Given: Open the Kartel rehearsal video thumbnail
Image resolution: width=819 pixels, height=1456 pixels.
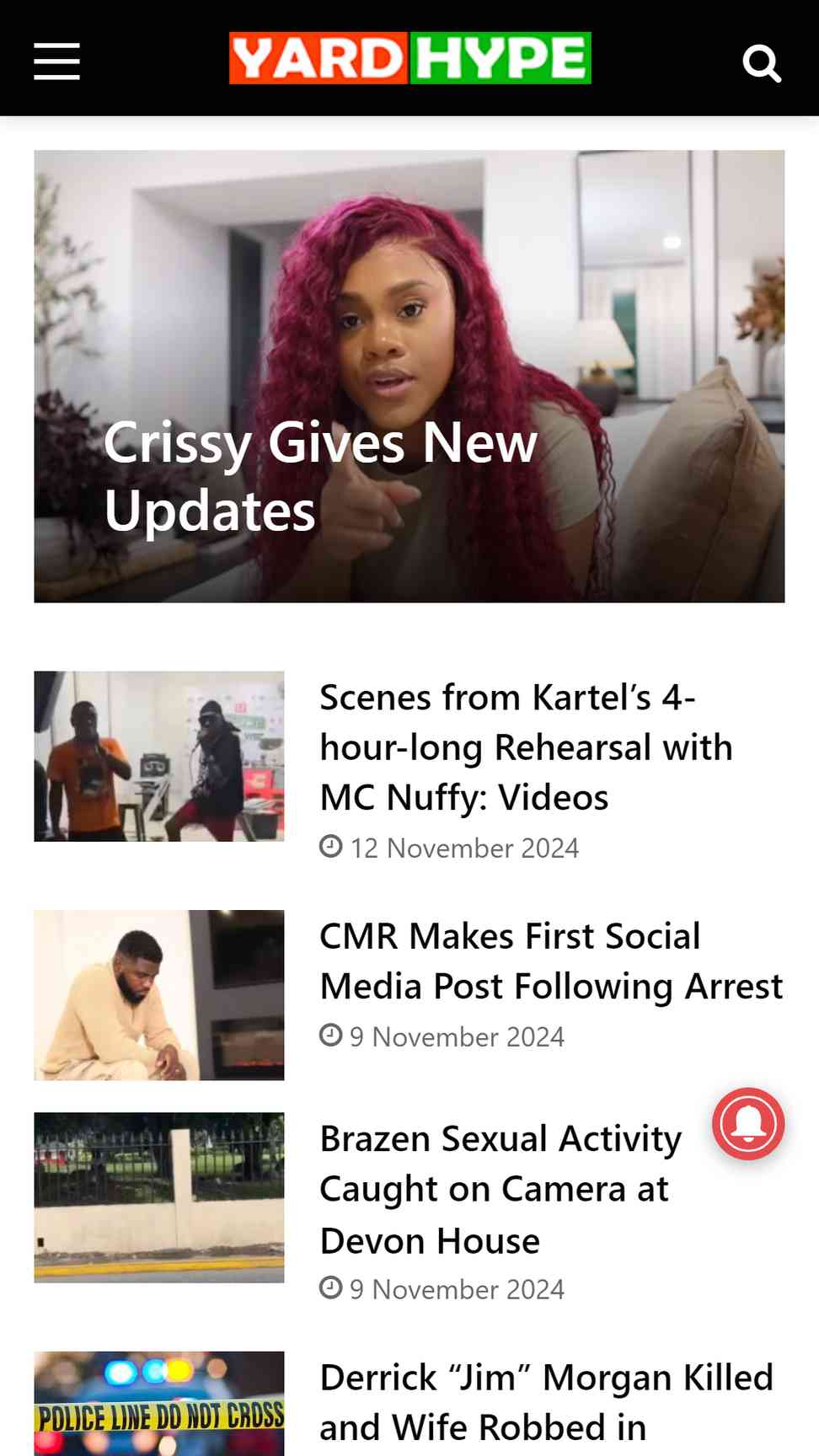Looking at the screenshot, I should [x=159, y=756].
